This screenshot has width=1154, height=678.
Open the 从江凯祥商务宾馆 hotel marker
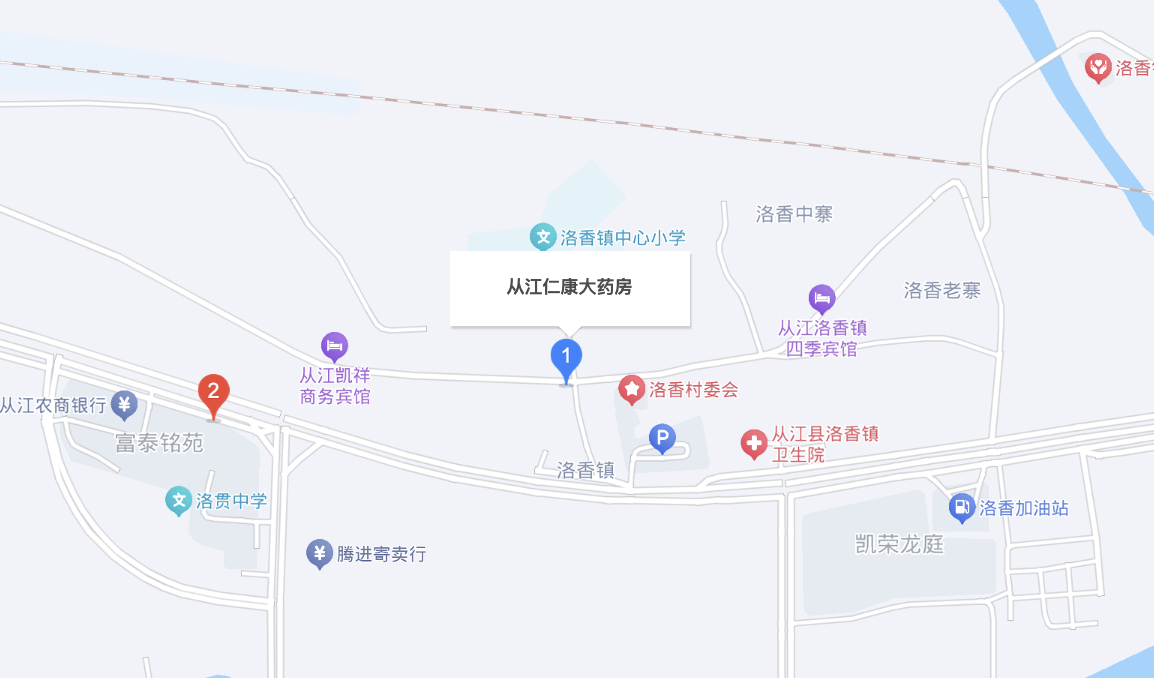coord(334,346)
